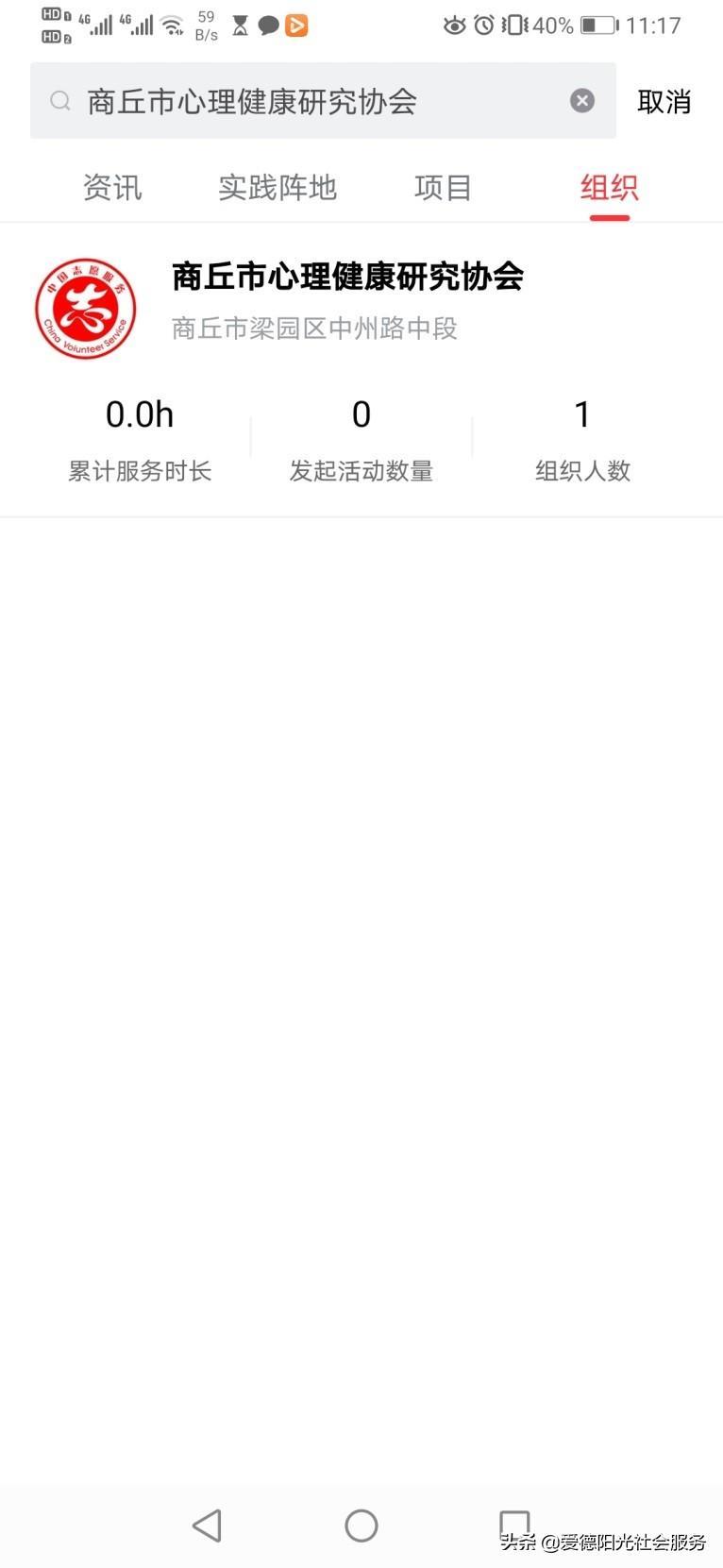Go back with the system back button
This screenshot has width=723, height=1568.
point(207,1525)
